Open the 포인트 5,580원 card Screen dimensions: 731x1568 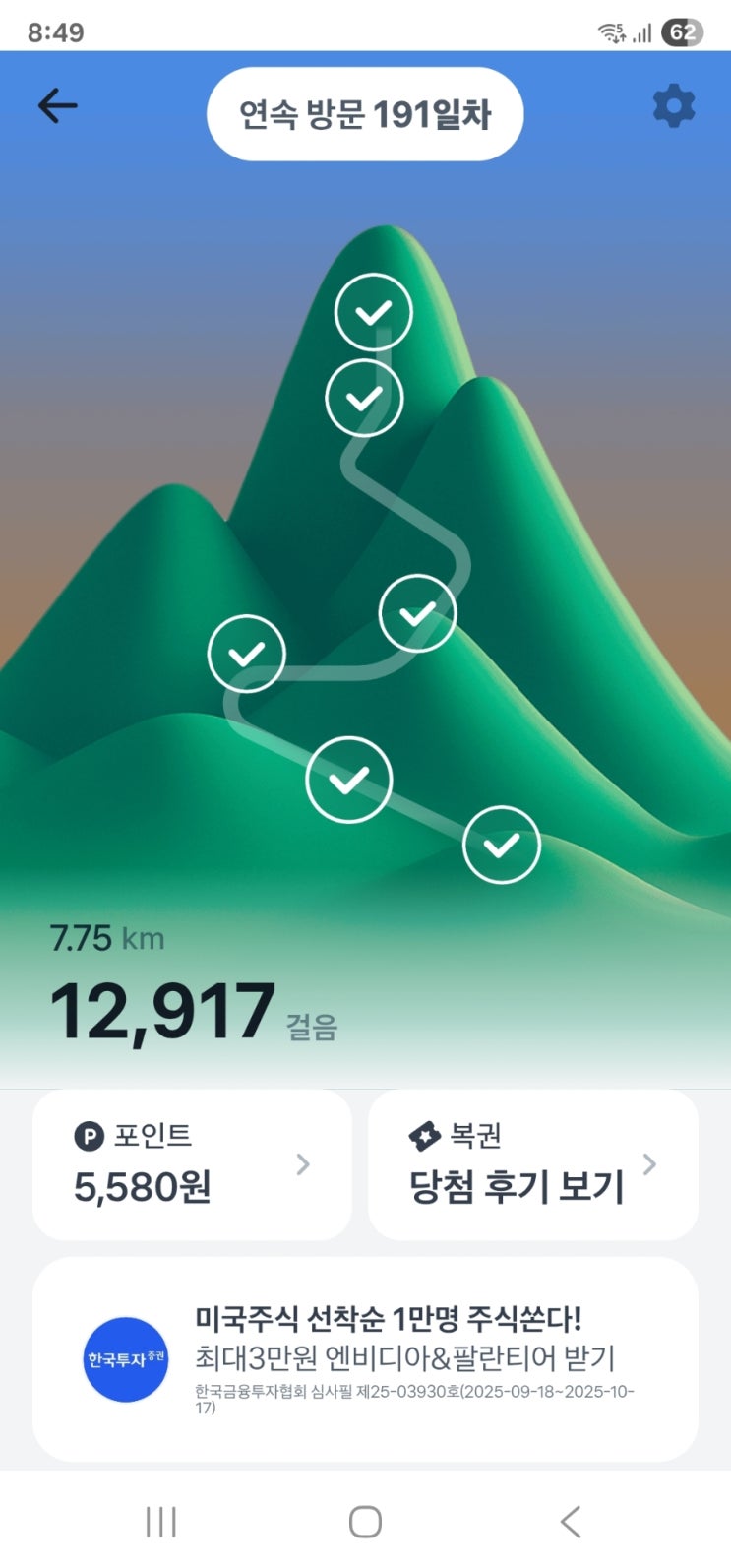[x=192, y=1164]
